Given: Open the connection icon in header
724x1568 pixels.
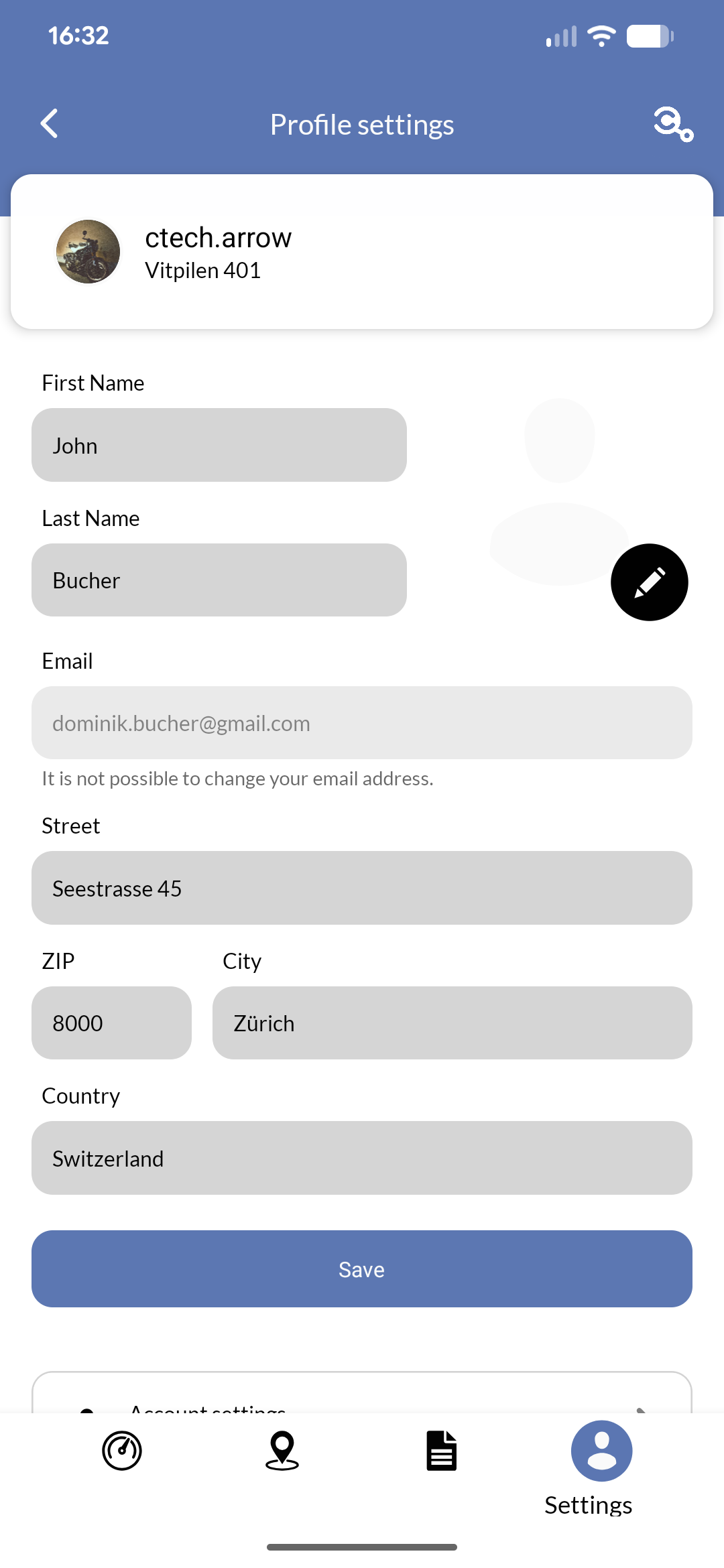Looking at the screenshot, I should 672,125.
